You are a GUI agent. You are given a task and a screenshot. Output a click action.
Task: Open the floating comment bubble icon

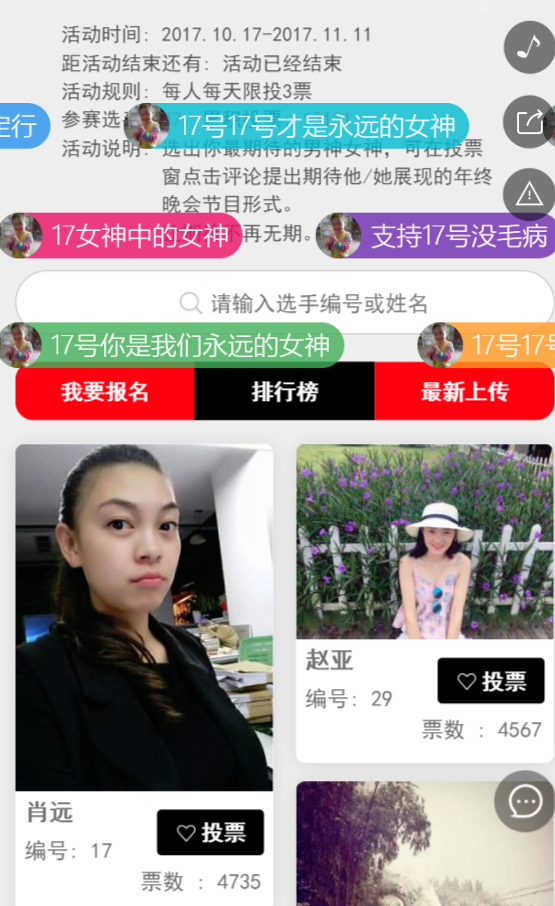coord(524,801)
